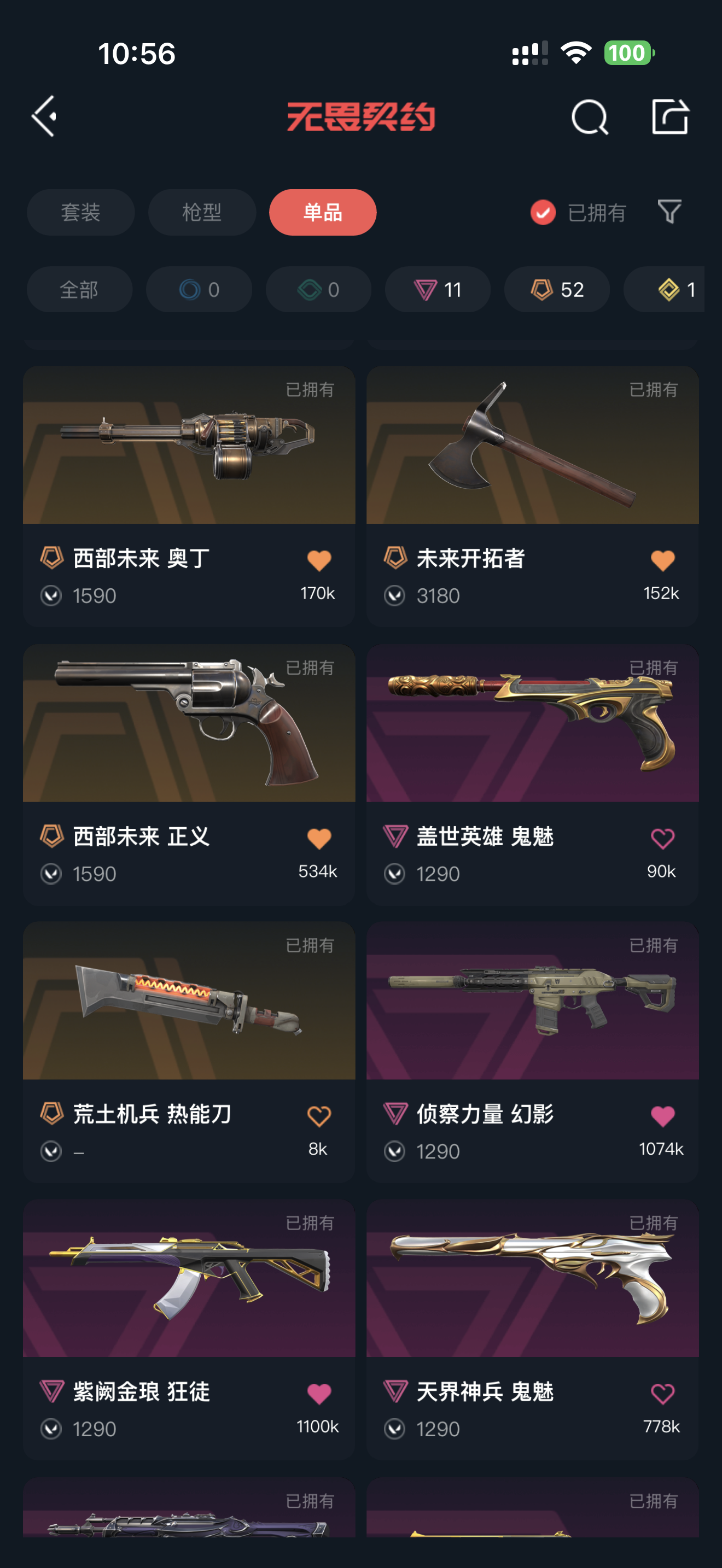Screen dimensions: 722x1568
Task: Filter by the orange tier chip with 52
Action: tap(556, 289)
